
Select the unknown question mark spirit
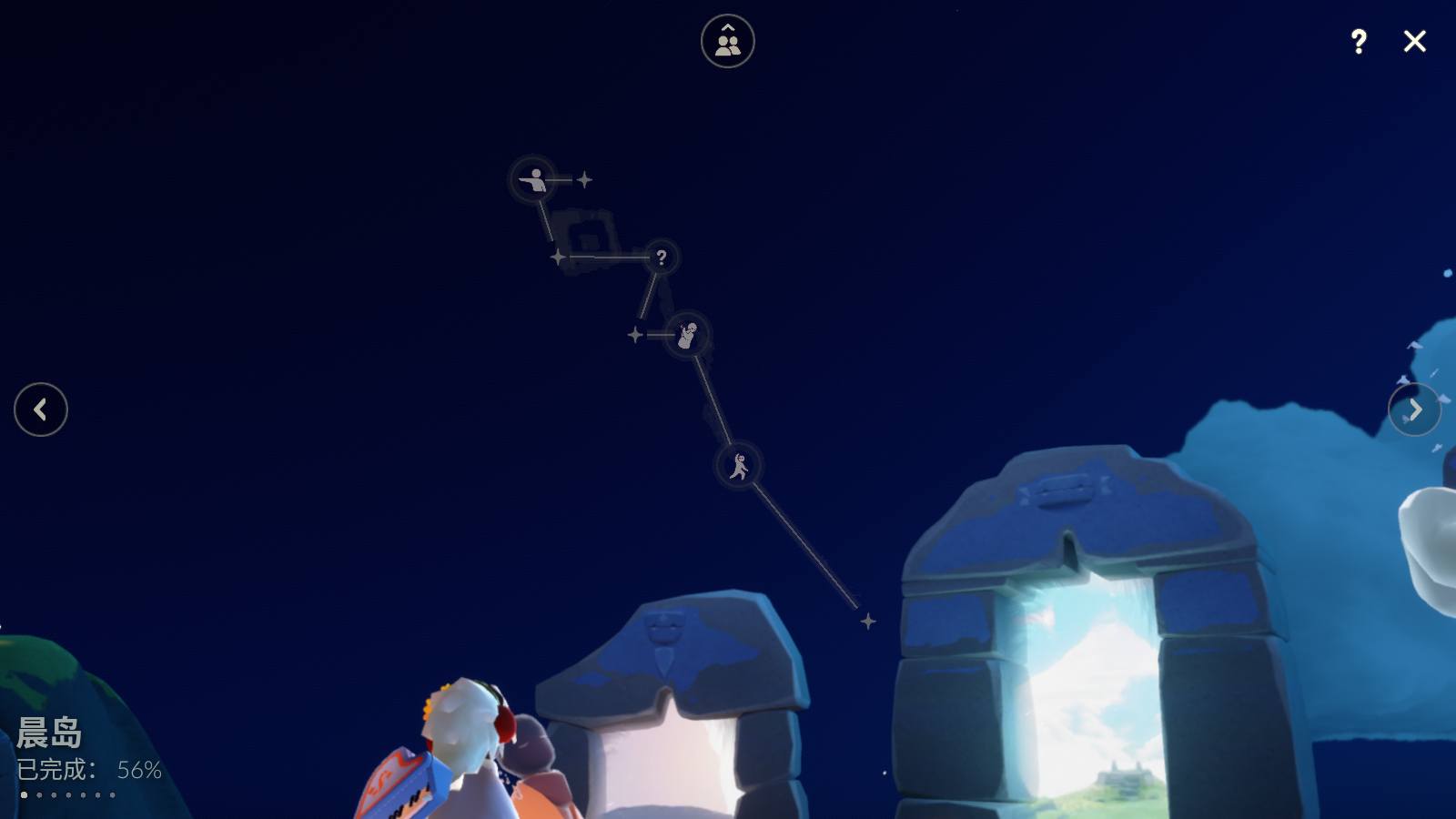(x=662, y=258)
